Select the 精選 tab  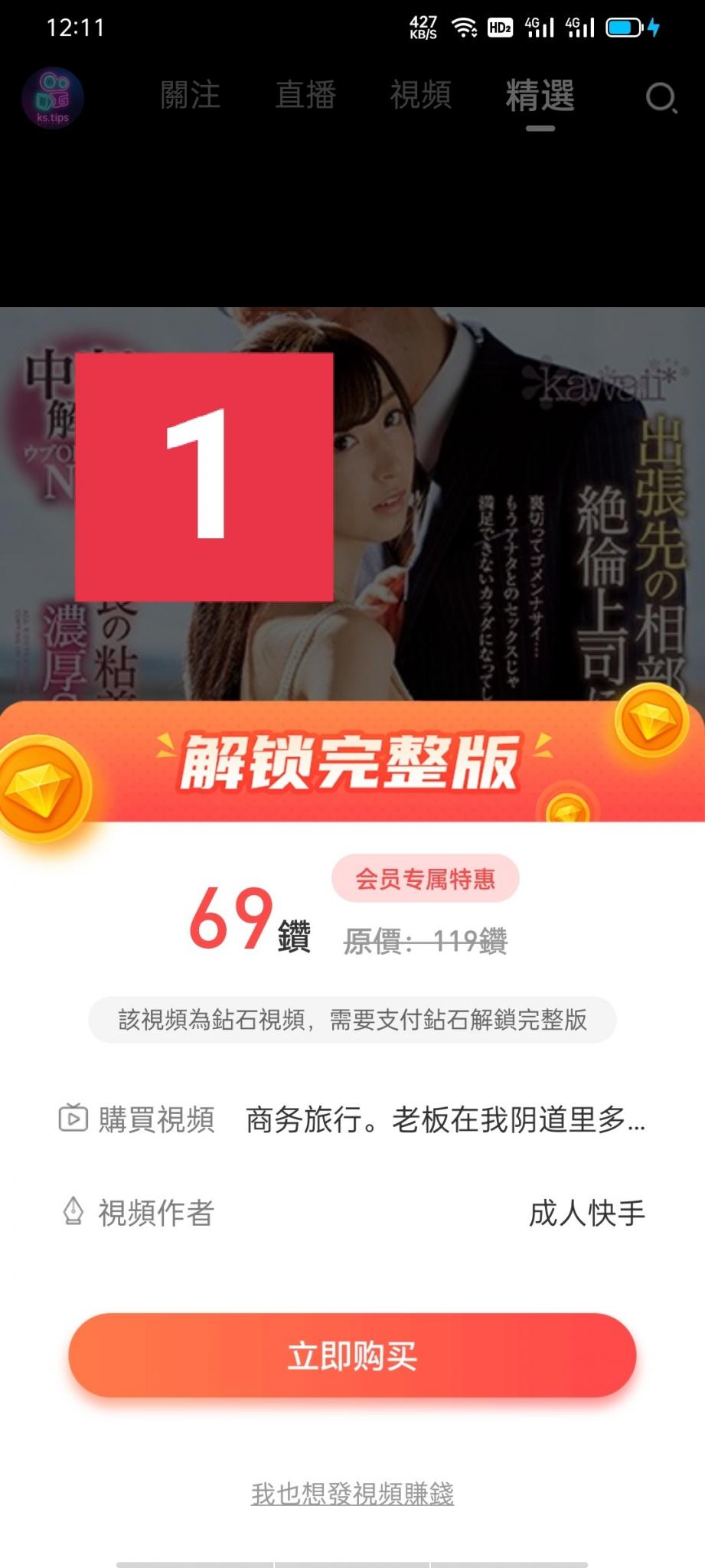pyautogui.click(x=540, y=96)
